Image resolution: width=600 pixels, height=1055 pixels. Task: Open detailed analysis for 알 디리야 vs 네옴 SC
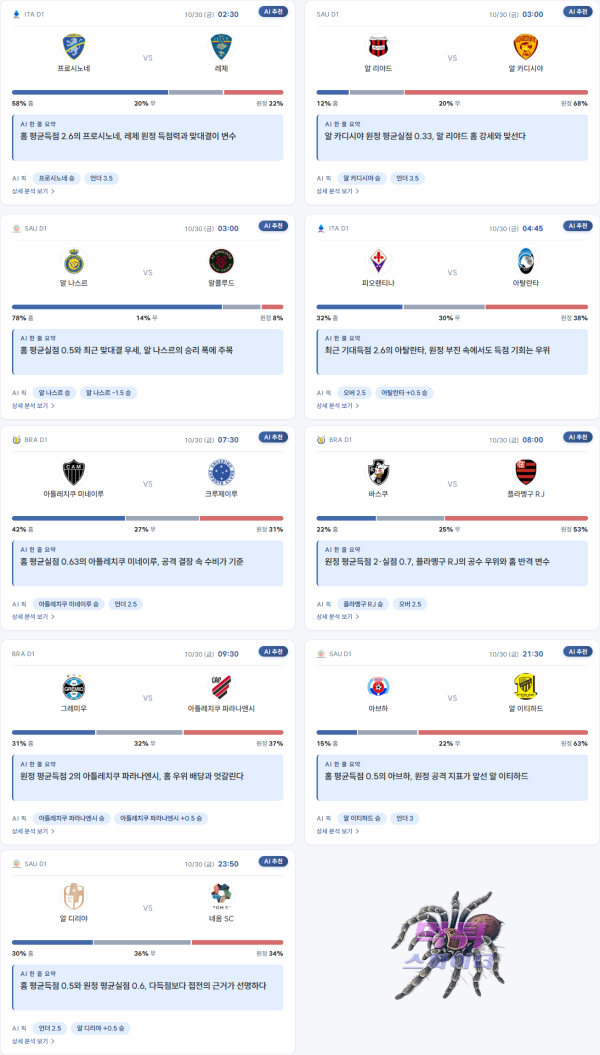click(x=33, y=1041)
